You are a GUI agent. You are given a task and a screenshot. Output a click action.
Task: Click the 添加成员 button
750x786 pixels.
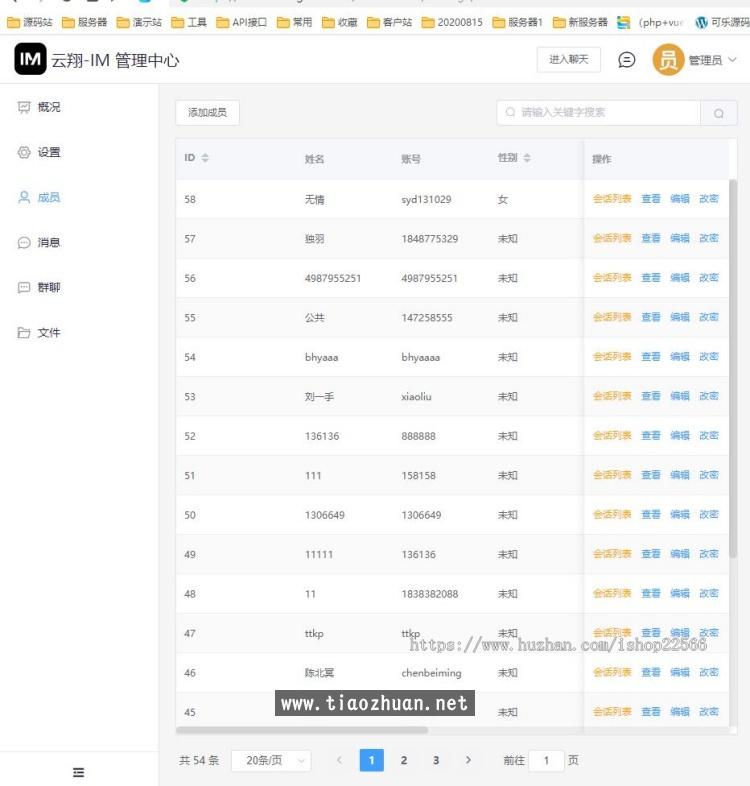207,113
